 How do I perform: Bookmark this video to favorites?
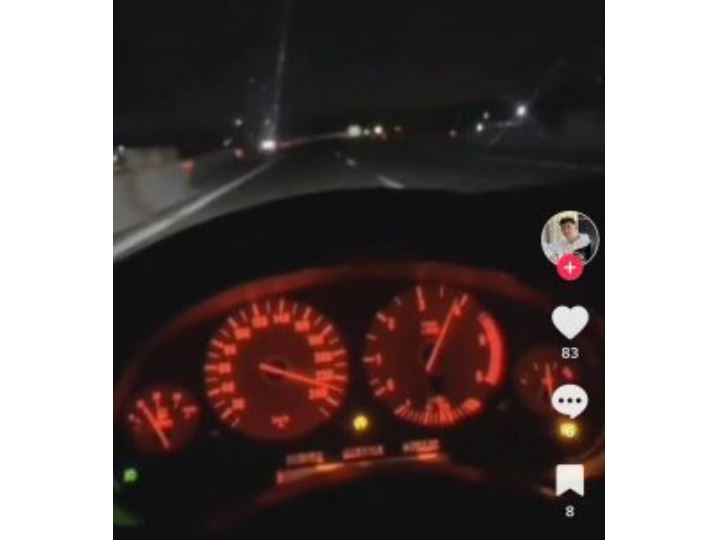(x=569, y=480)
